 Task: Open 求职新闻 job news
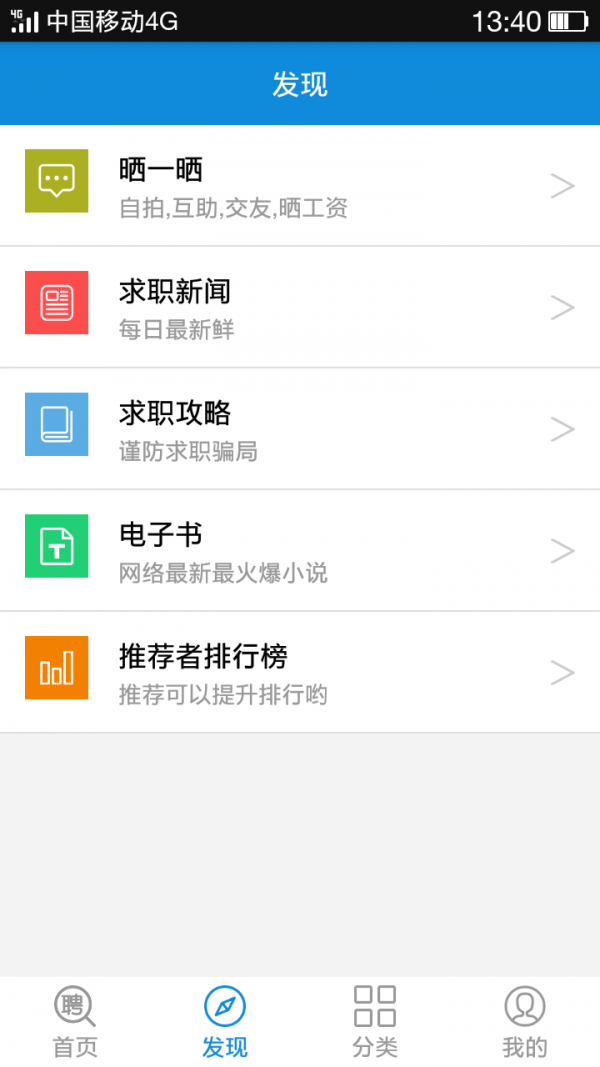(300, 308)
